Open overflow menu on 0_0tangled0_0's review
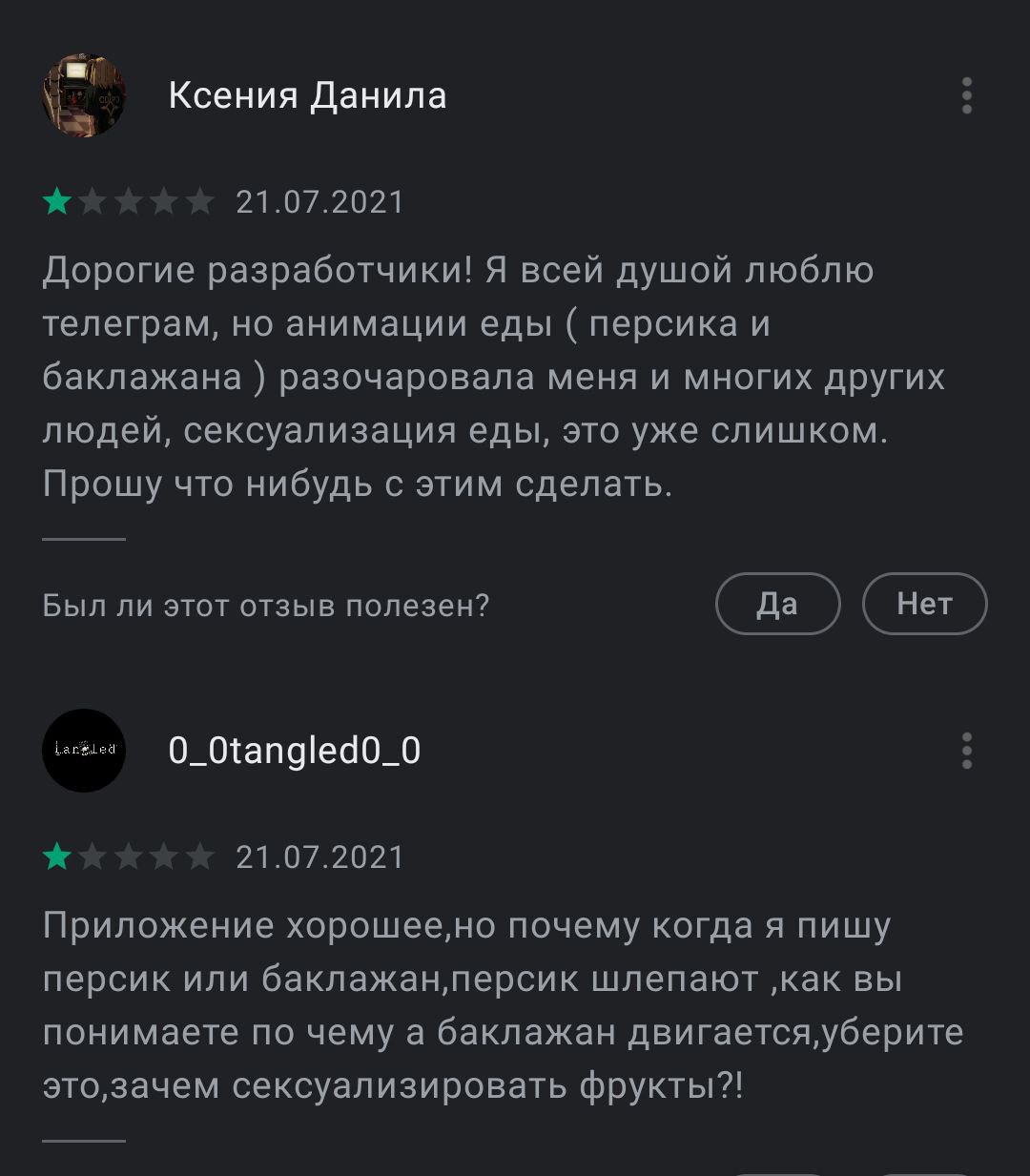The height and width of the screenshot is (1176, 1030). click(x=966, y=751)
